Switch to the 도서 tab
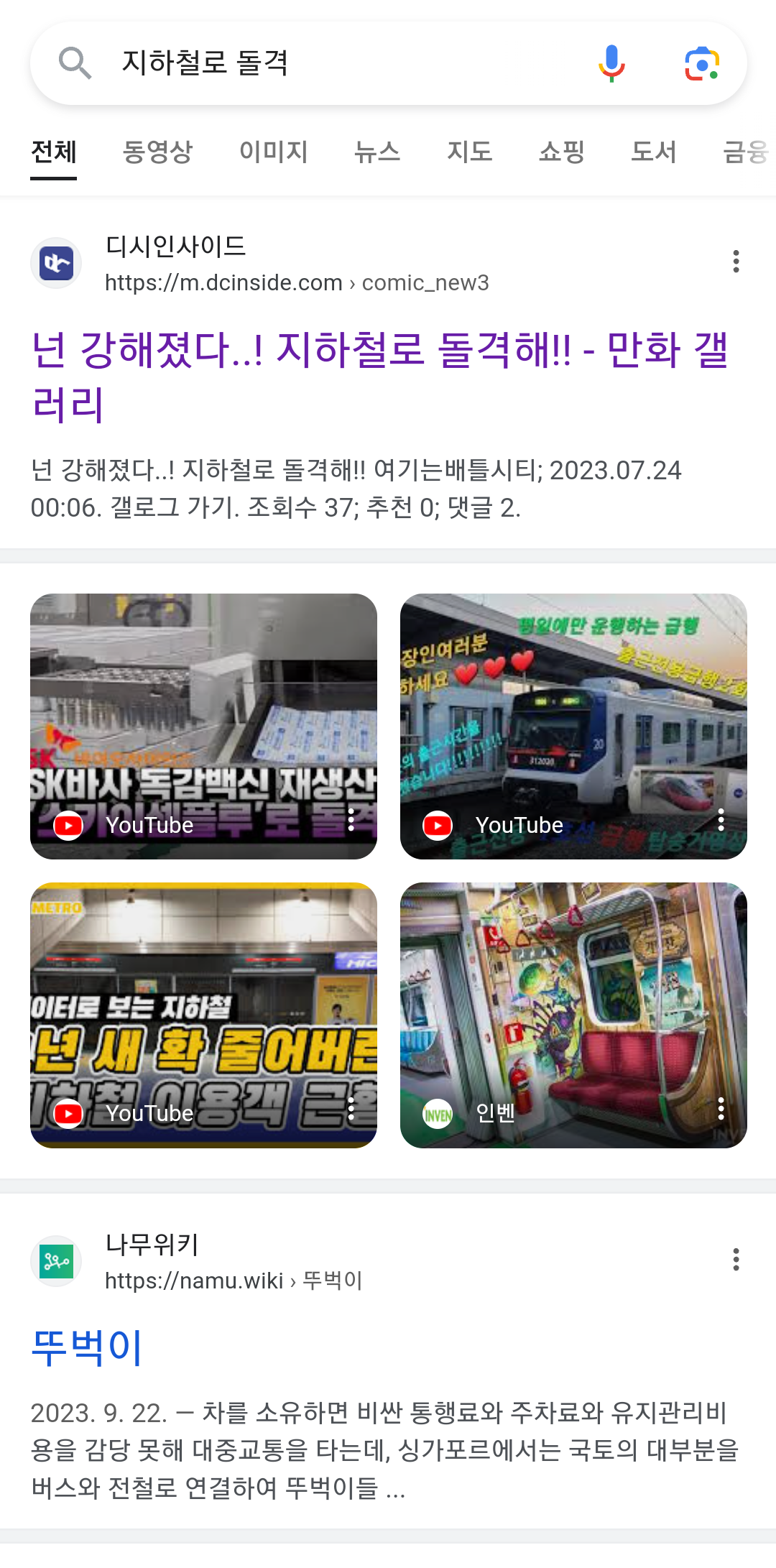Screen dimensions: 776x1568 (654, 152)
